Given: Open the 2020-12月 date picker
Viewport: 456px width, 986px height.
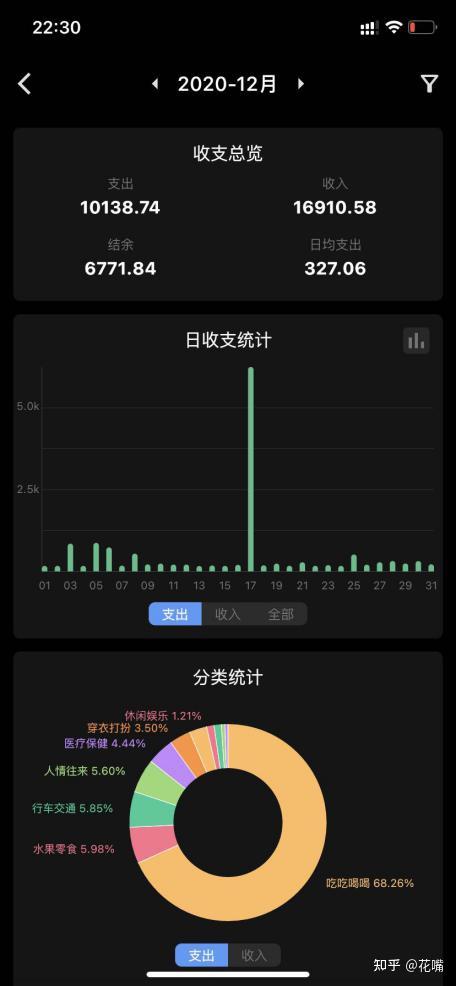Looking at the screenshot, I should click(228, 84).
